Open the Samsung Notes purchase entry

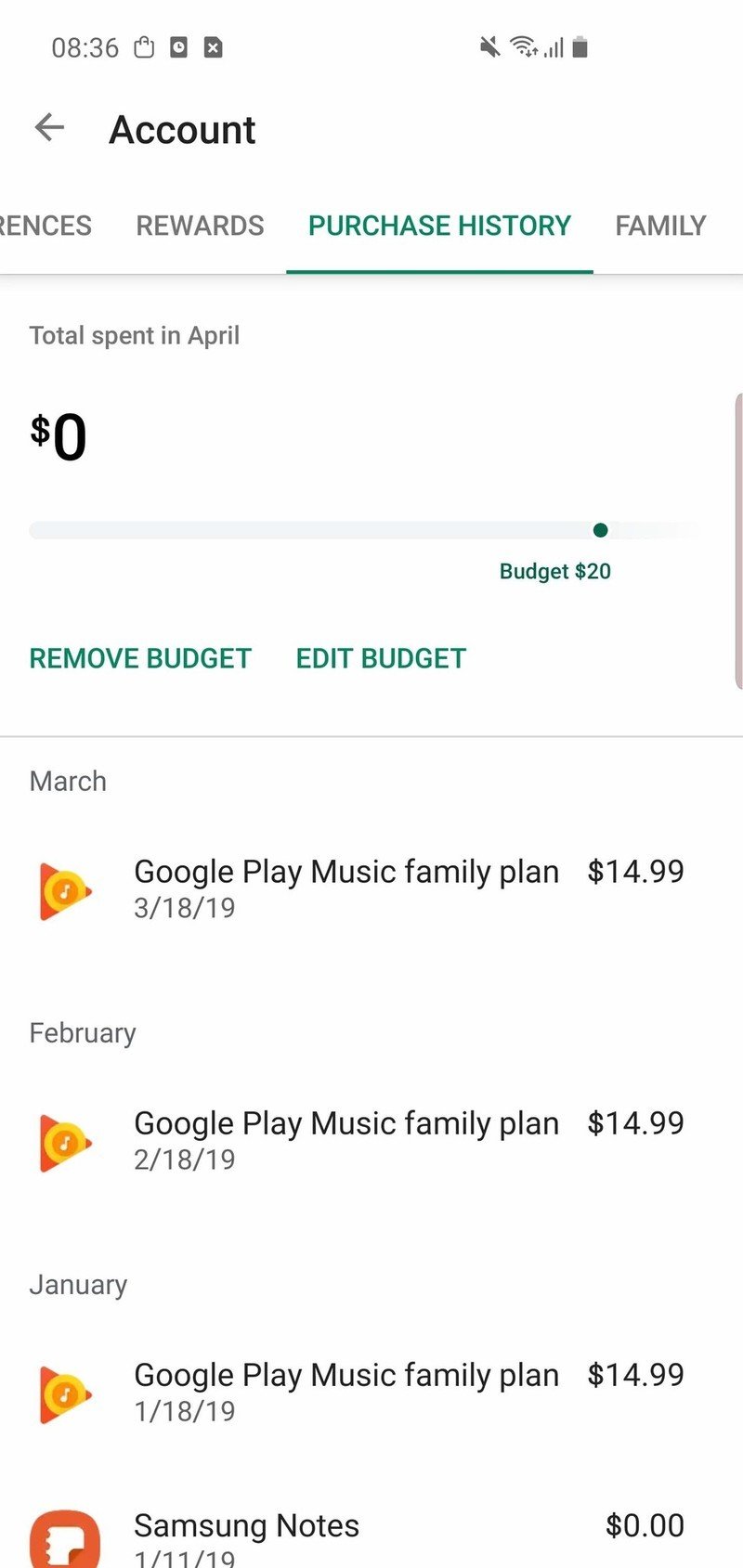point(362,1536)
